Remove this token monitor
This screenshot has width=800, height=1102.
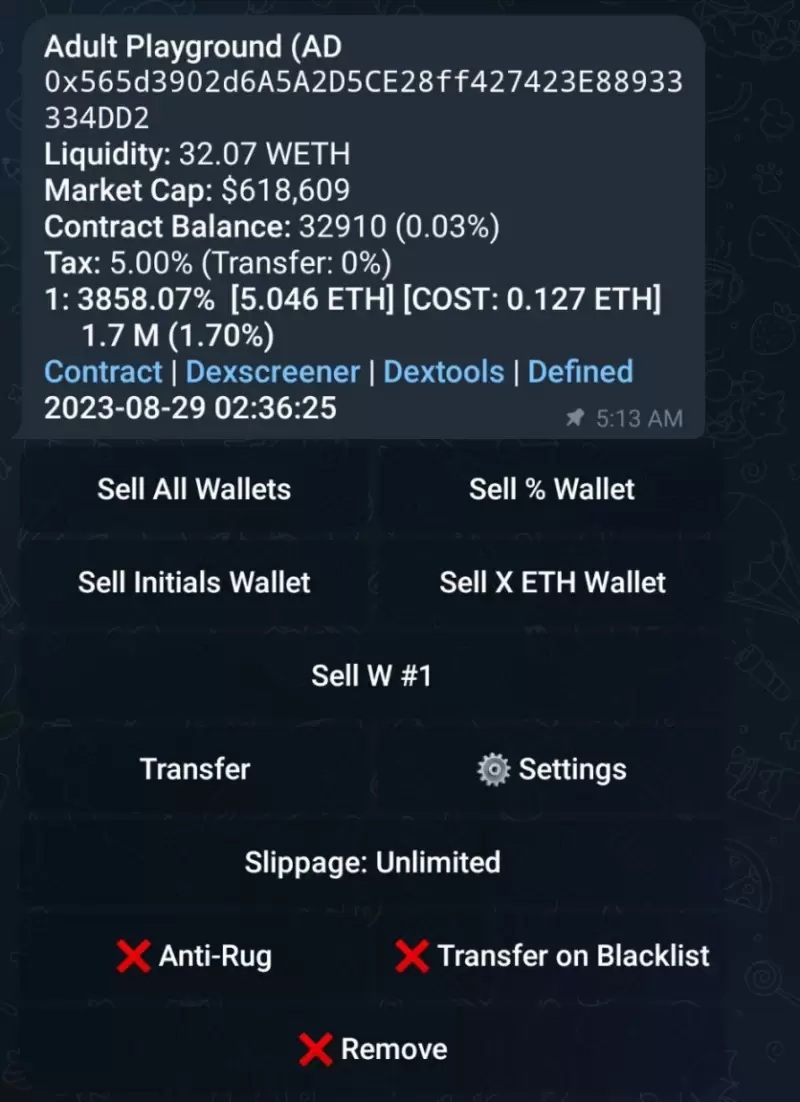[372, 1049]
